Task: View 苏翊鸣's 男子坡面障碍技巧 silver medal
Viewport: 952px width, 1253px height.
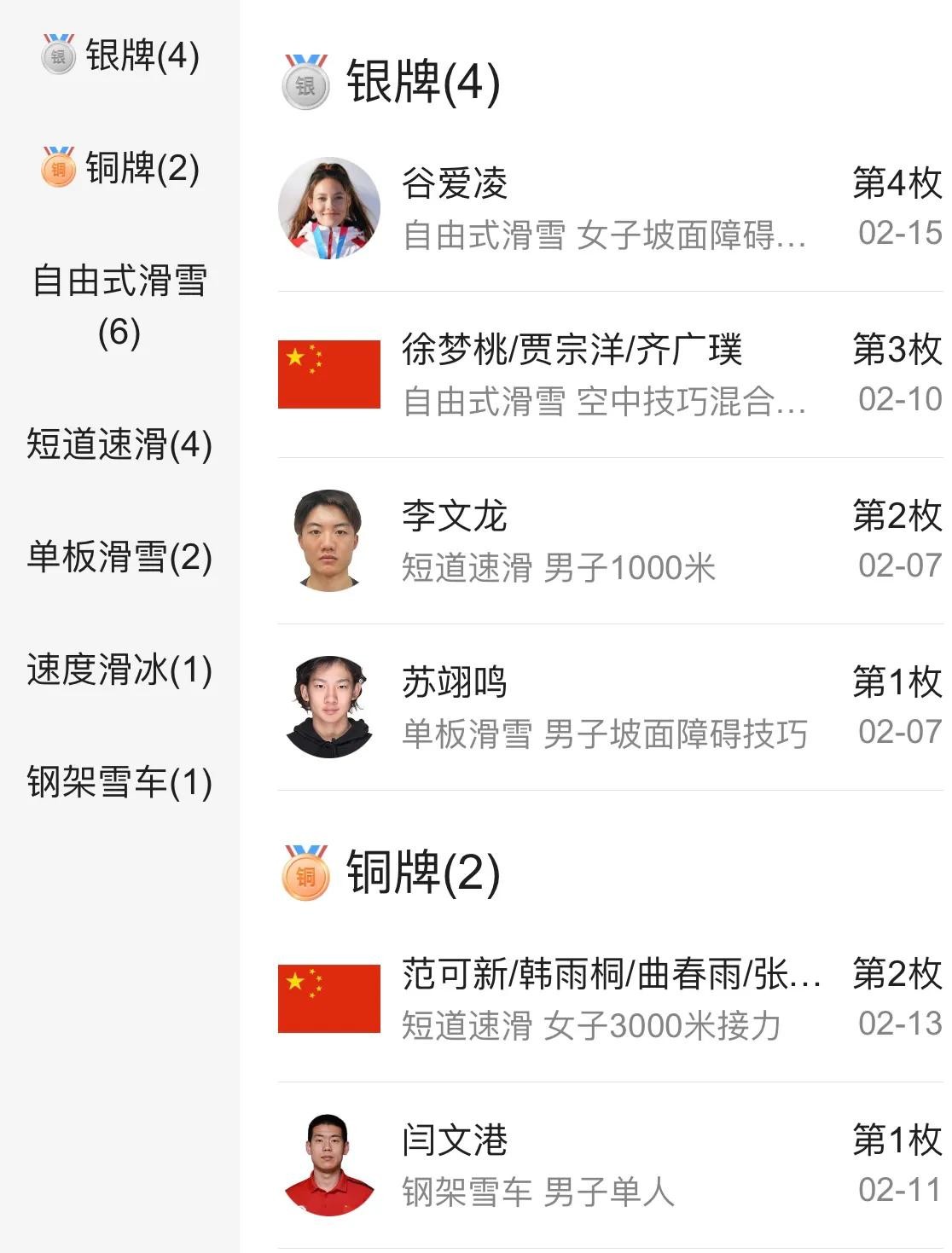Action: click(x=609, y=707)
